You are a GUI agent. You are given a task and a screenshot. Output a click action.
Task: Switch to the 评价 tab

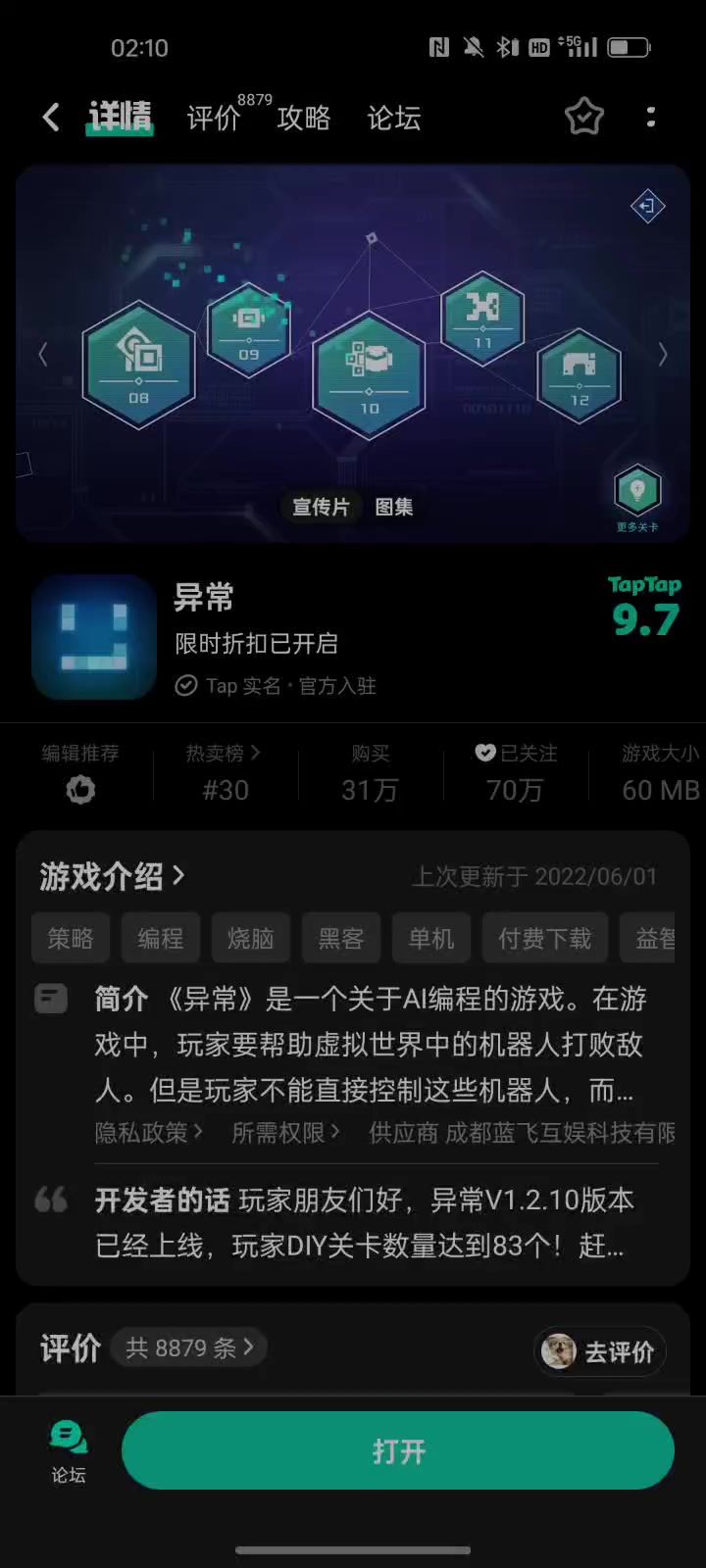coord(214,118)
